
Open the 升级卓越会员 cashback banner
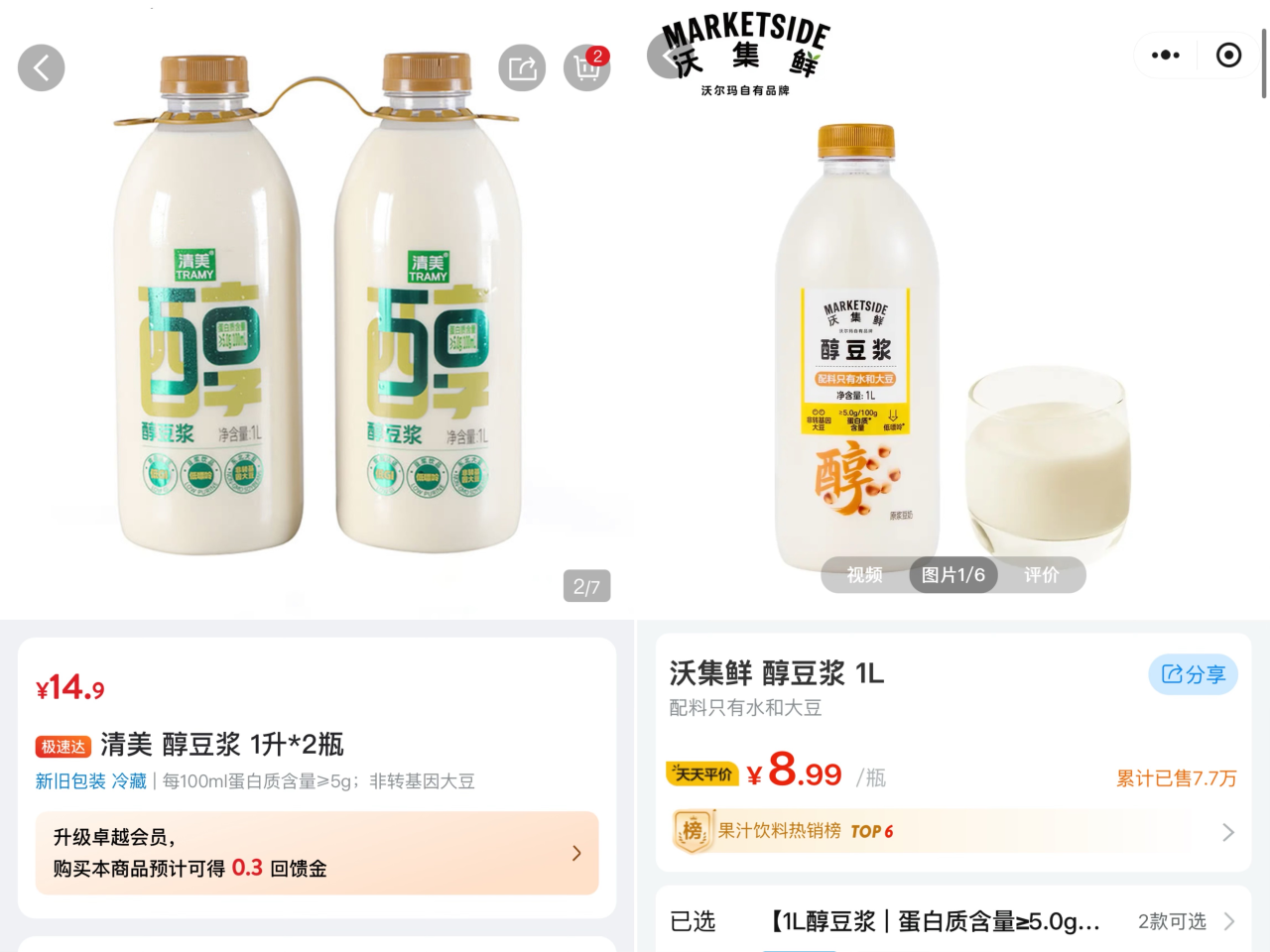(x=317, y=853)
